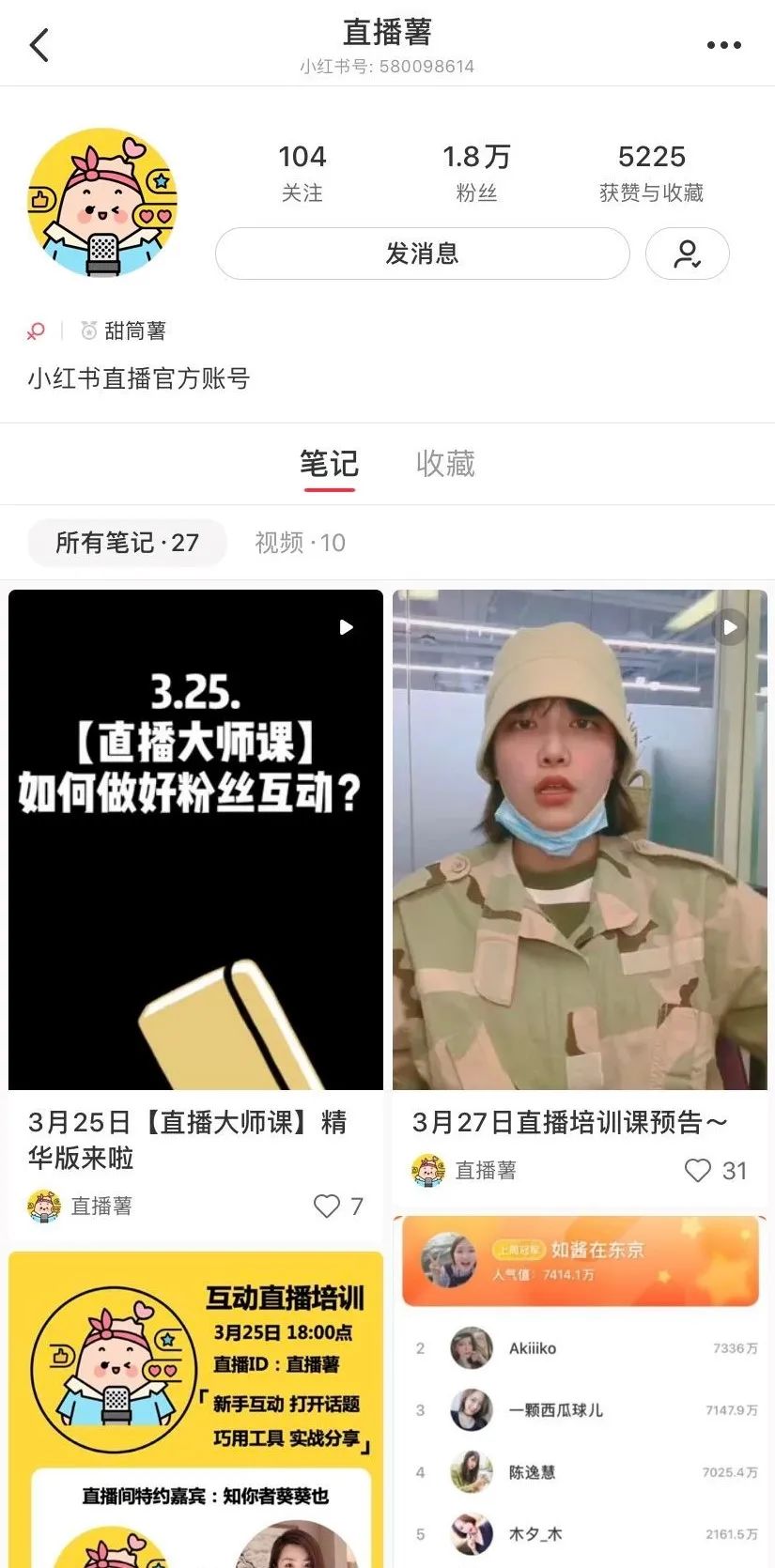Open the 获赞与收藏 count
This screenshot has height=1568, width=775.
[x=651, y=173]
